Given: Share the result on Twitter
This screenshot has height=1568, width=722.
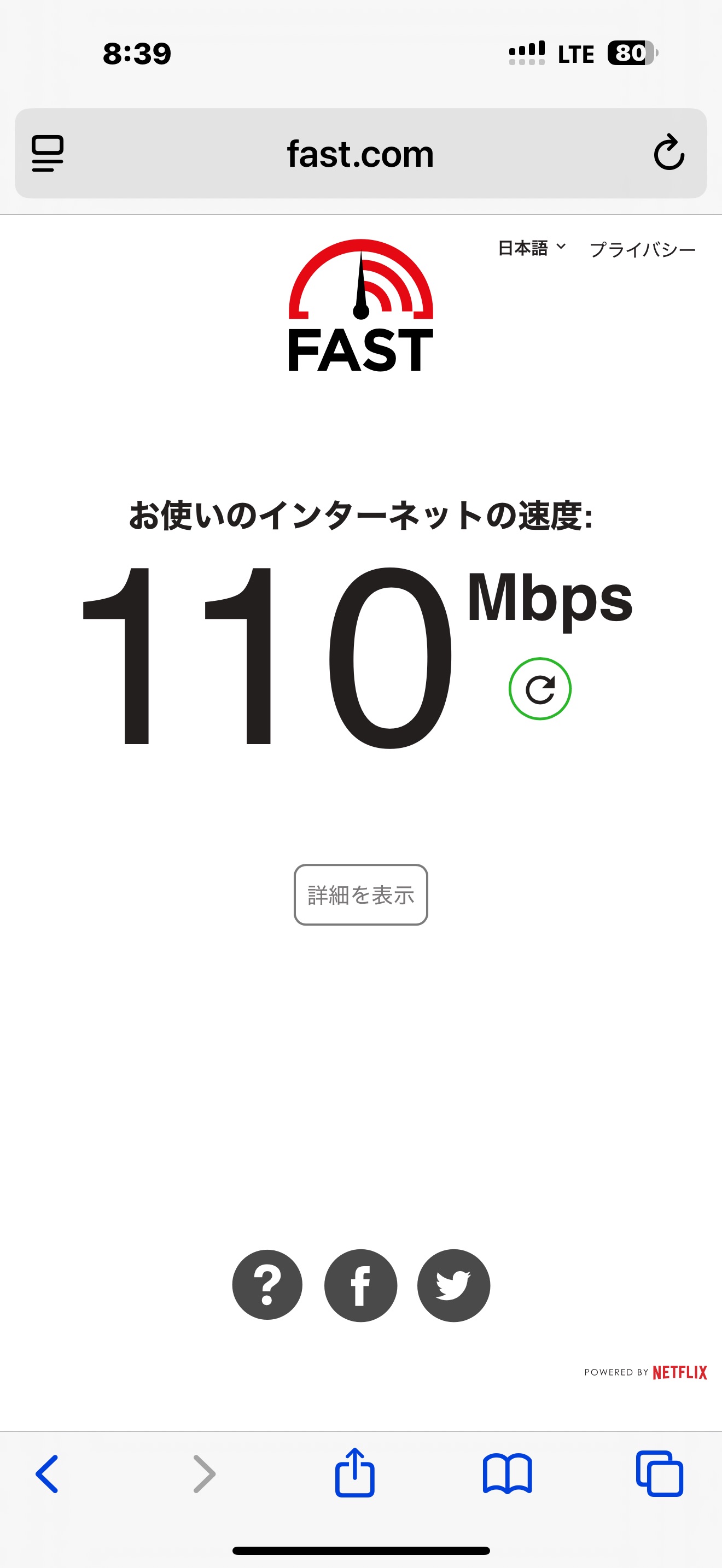Looking at the screenshot, I should pyautogui.click(x=453, y=1285).
